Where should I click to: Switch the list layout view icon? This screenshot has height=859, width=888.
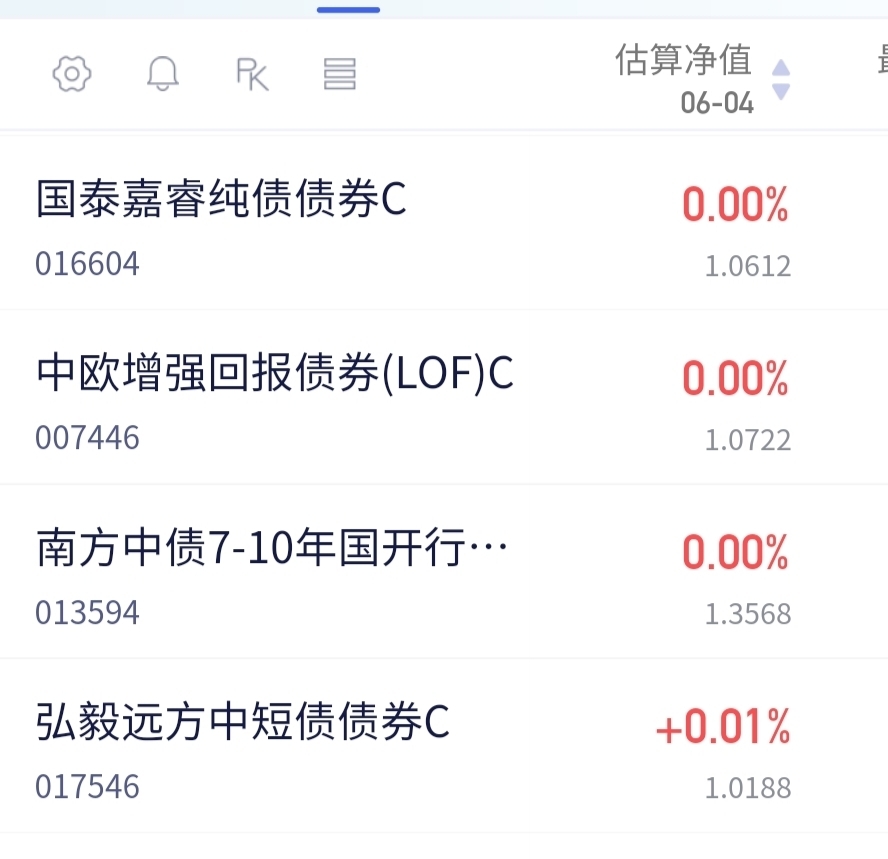click(x=340, y=74)
